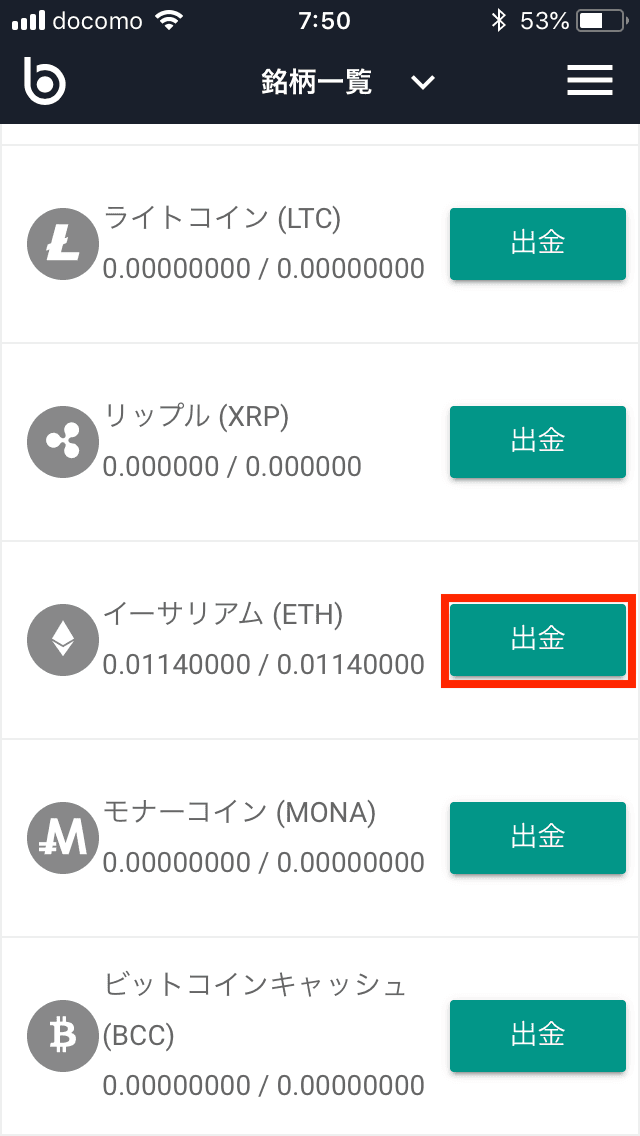
Task: Withdraw ライトコイン (LTC) with 出金
Action: [538, 243]
